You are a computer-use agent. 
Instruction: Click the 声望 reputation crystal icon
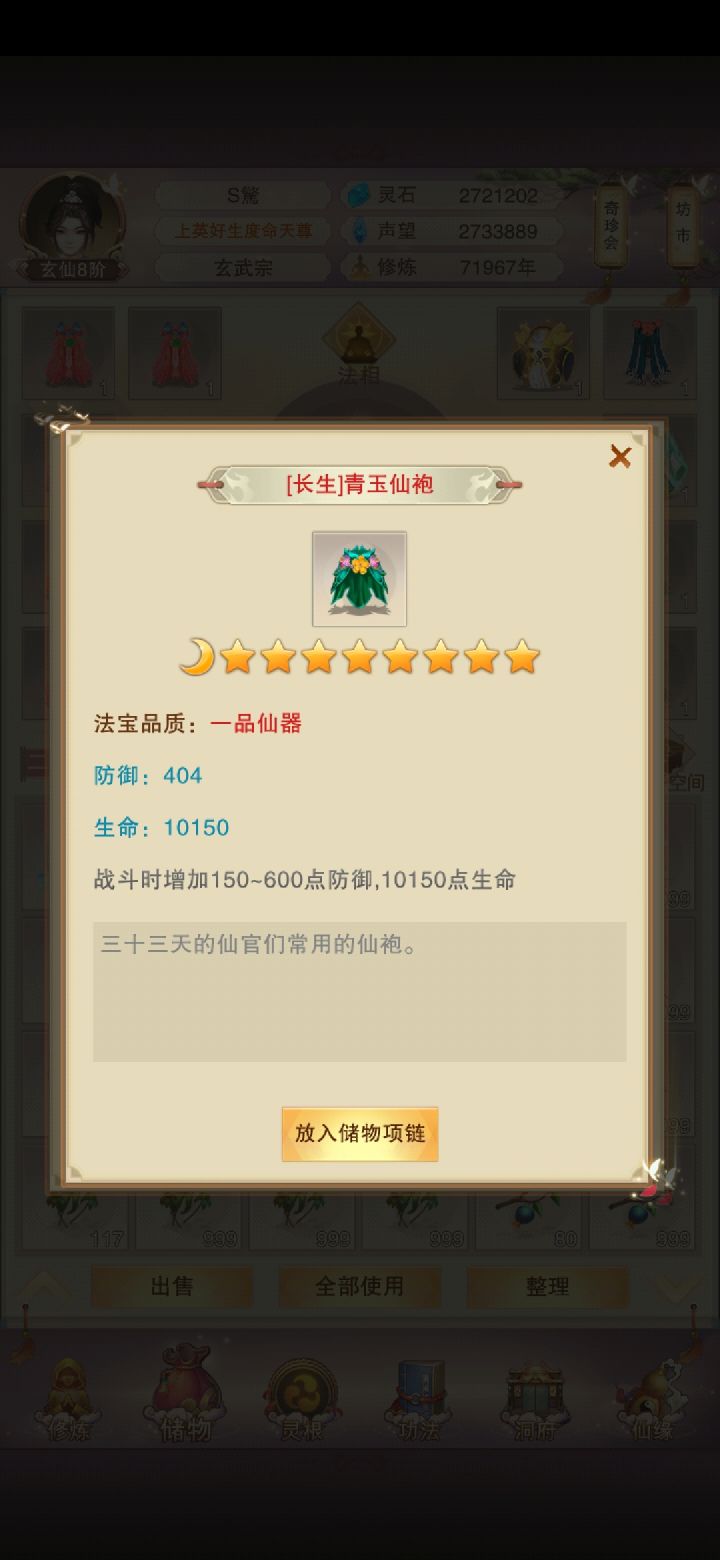(358, 231)
